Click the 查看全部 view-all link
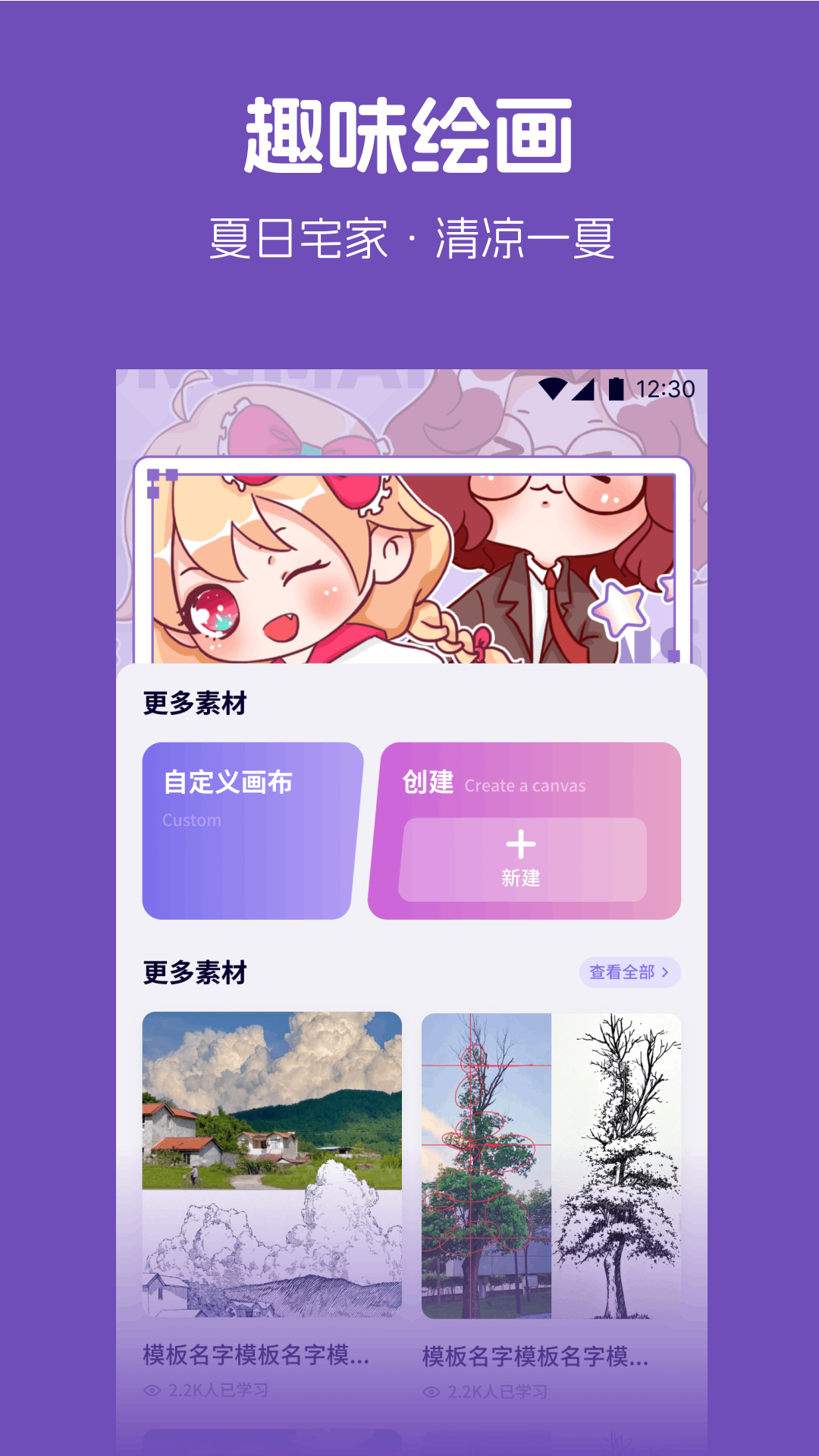 (621, 971)
